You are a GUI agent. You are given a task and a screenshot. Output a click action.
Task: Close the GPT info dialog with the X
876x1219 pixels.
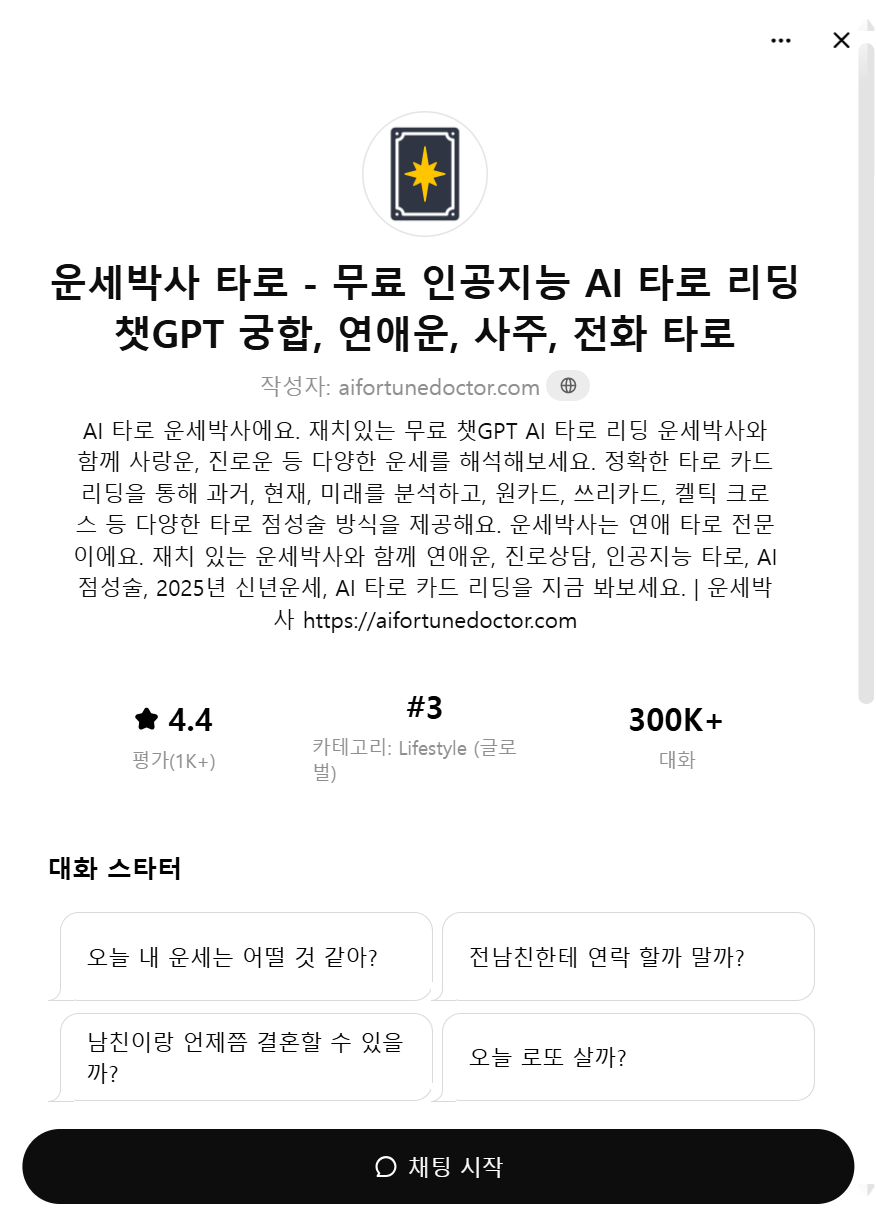coord(842,40)
